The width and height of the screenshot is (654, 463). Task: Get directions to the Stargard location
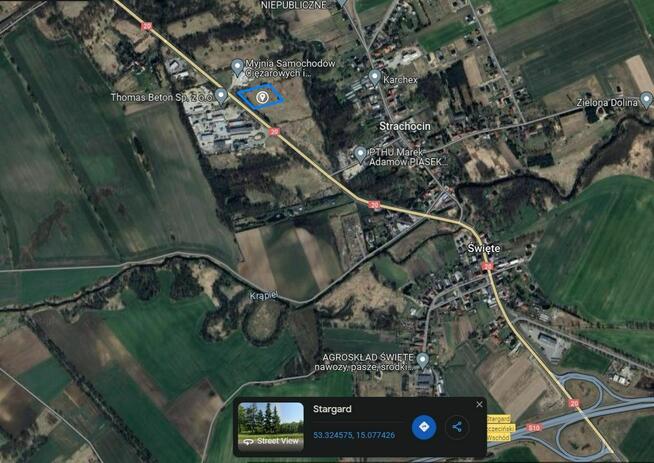424,427
